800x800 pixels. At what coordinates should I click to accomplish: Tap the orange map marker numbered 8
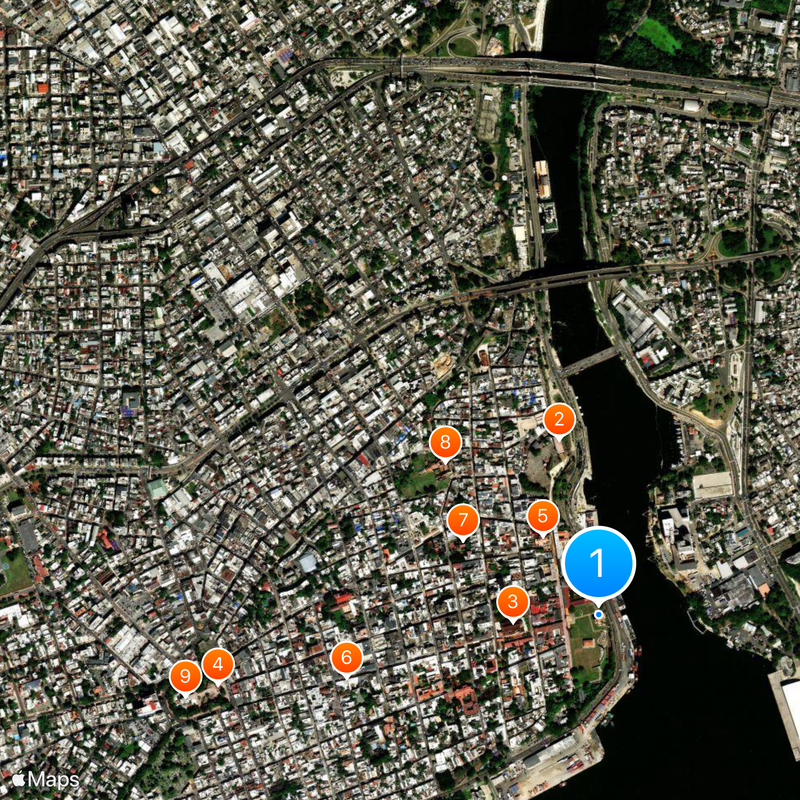[x=445, y=441]
